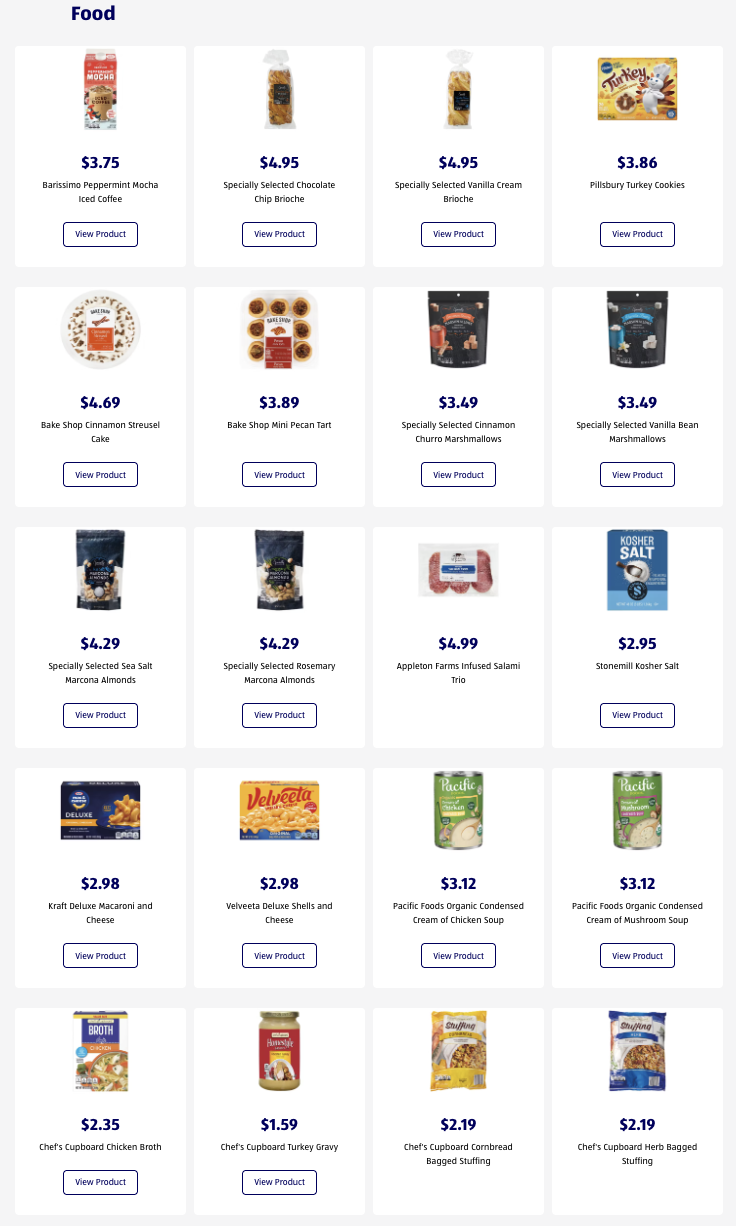View product Bake Shop Cinnamon Streusel Cake
This screenshot has height=1226, width=736.
100,475
